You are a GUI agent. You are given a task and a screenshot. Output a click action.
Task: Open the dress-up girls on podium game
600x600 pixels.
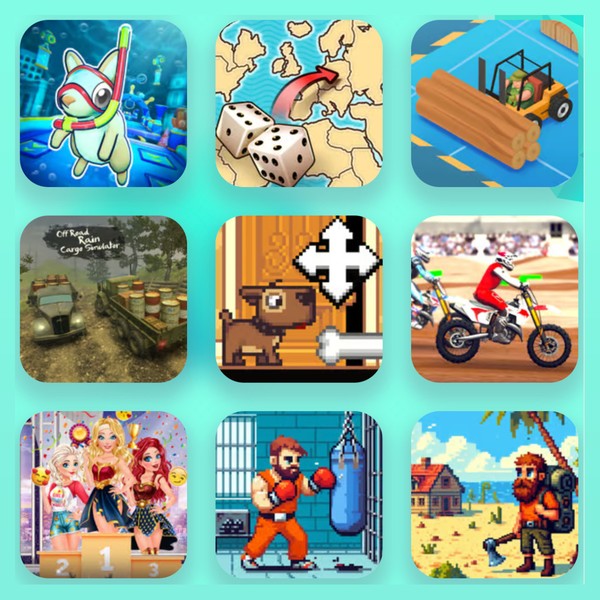coord(103,493)
